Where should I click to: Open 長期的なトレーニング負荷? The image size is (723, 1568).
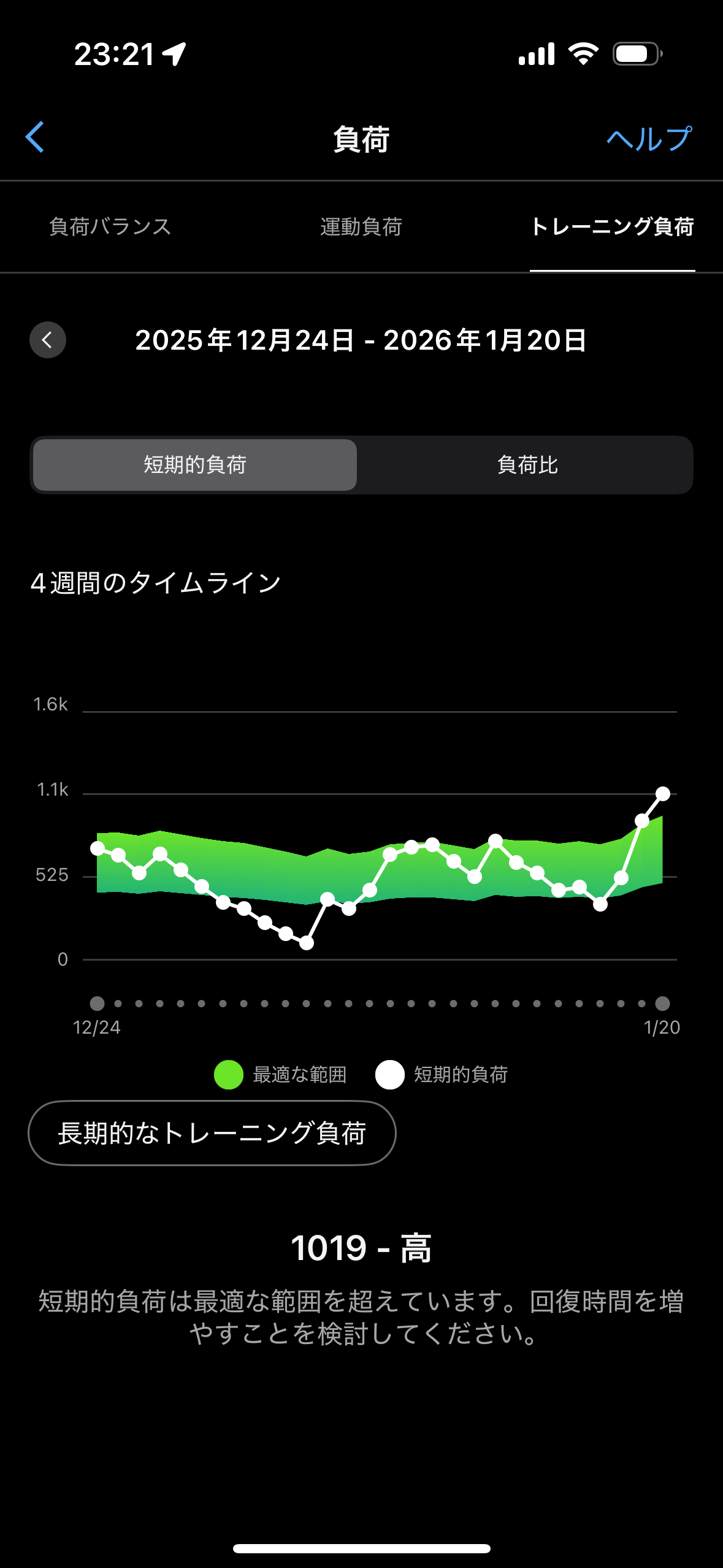click(212, 1133)
